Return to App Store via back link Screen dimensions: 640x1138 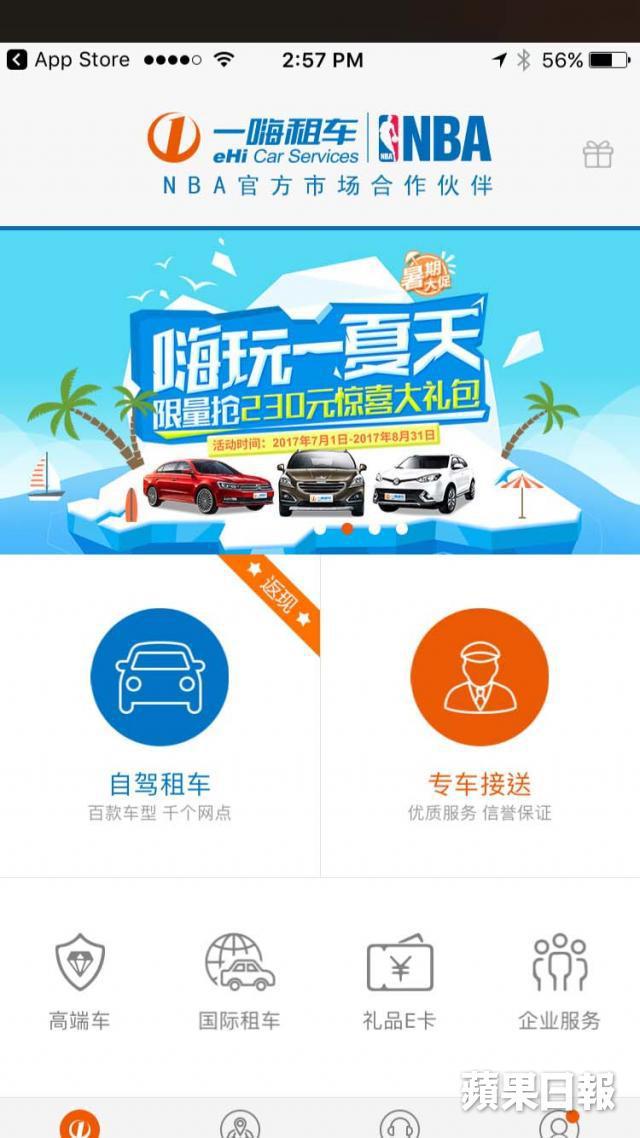tap(68, 60)
